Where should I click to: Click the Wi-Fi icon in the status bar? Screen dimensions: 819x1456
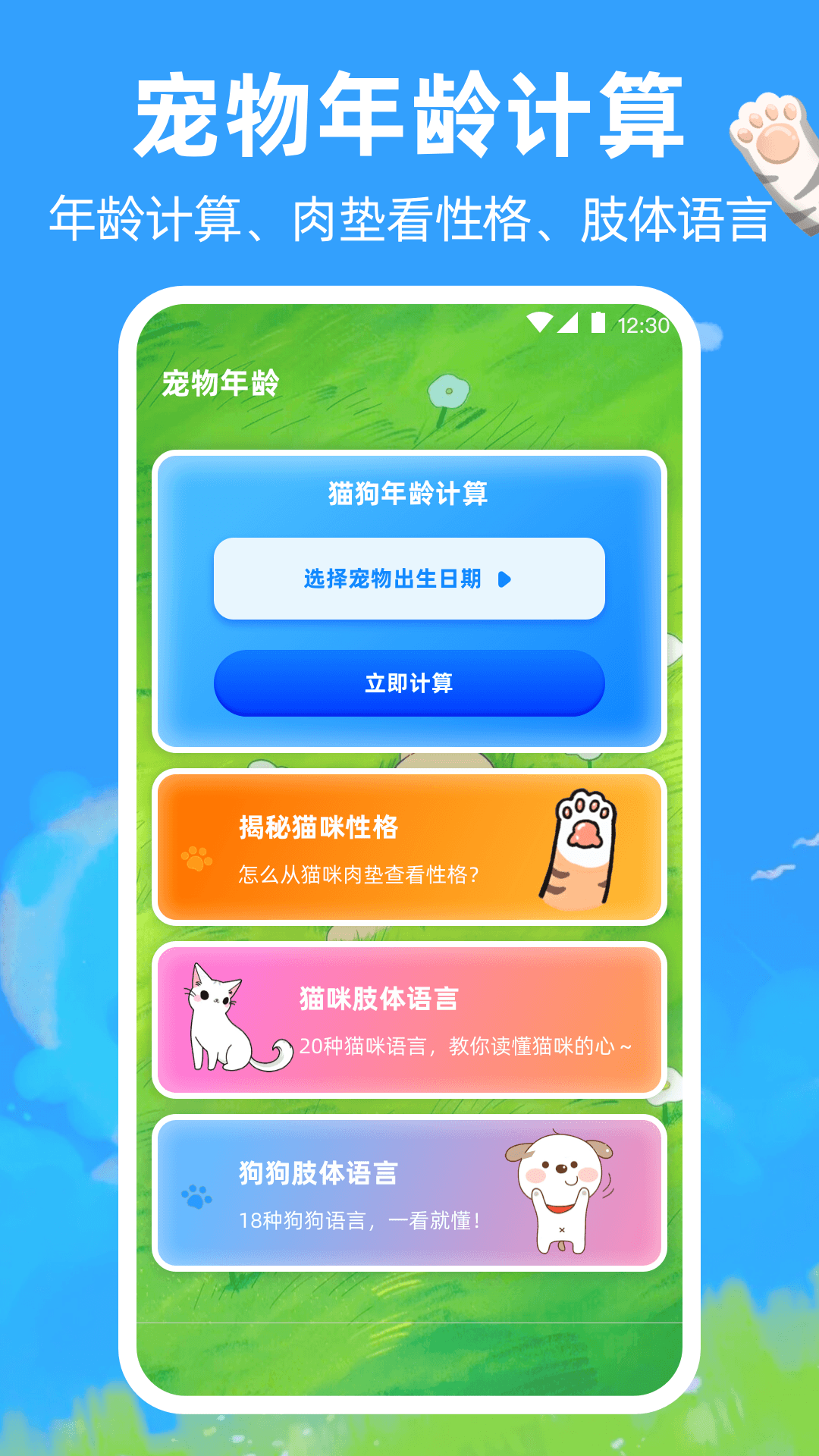(x=541, y=322)
